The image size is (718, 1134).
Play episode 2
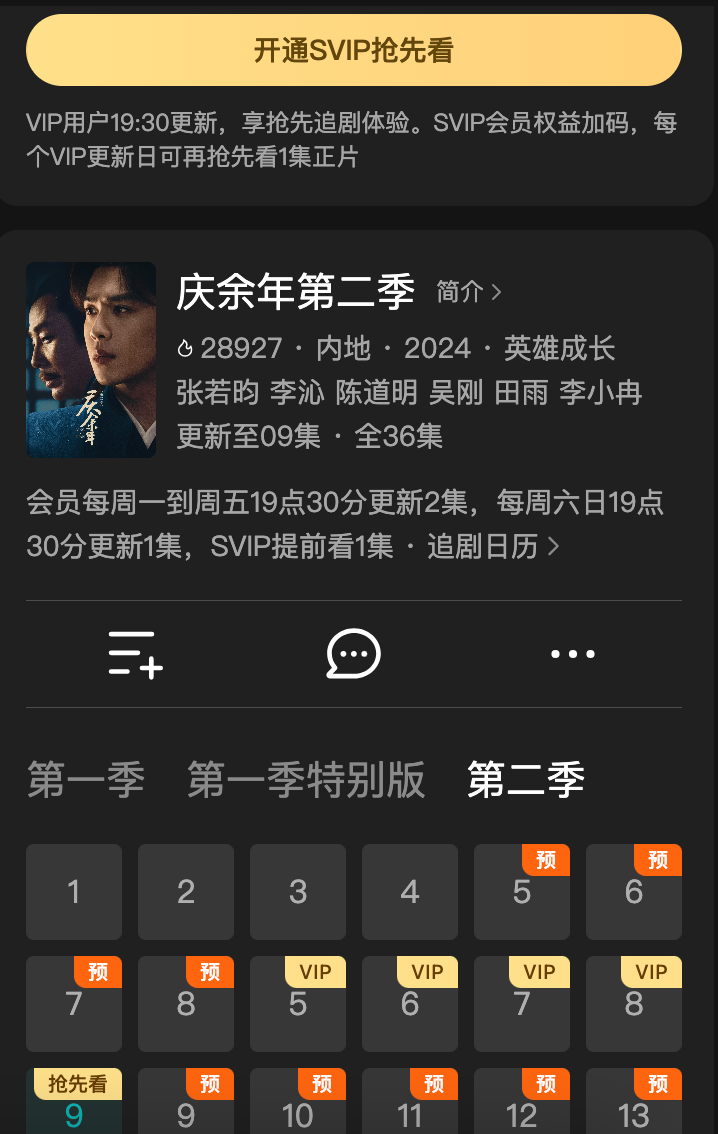point(186,892)
